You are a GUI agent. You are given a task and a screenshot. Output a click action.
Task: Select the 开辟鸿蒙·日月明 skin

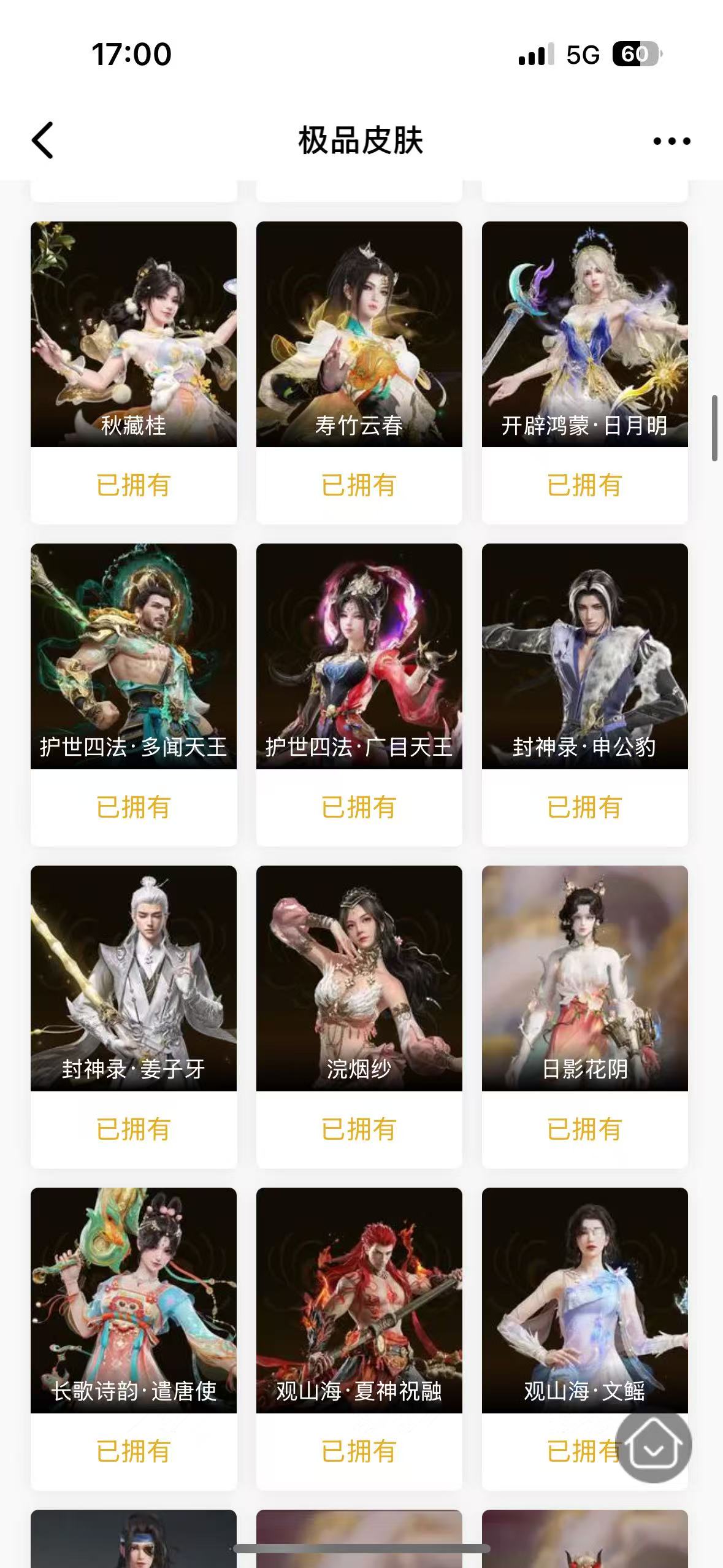584,334
